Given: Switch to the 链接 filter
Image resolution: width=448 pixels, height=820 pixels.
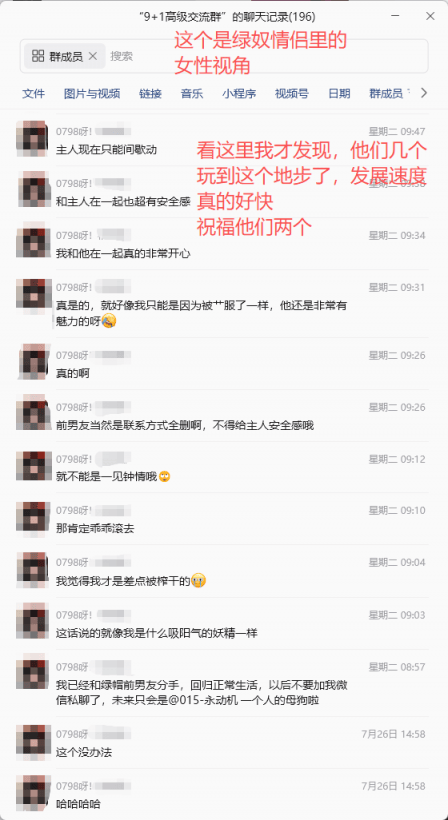Looking at the screenshot, I should click(x=151, y=94).
